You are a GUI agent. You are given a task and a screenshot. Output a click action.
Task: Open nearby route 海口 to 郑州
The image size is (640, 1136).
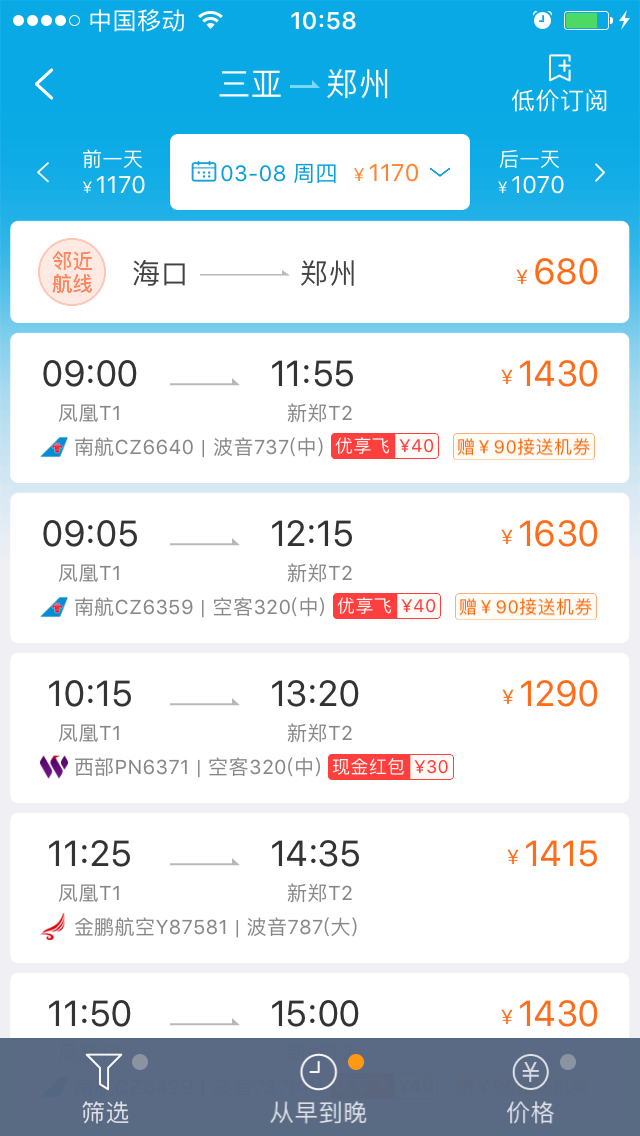point(320,272)
